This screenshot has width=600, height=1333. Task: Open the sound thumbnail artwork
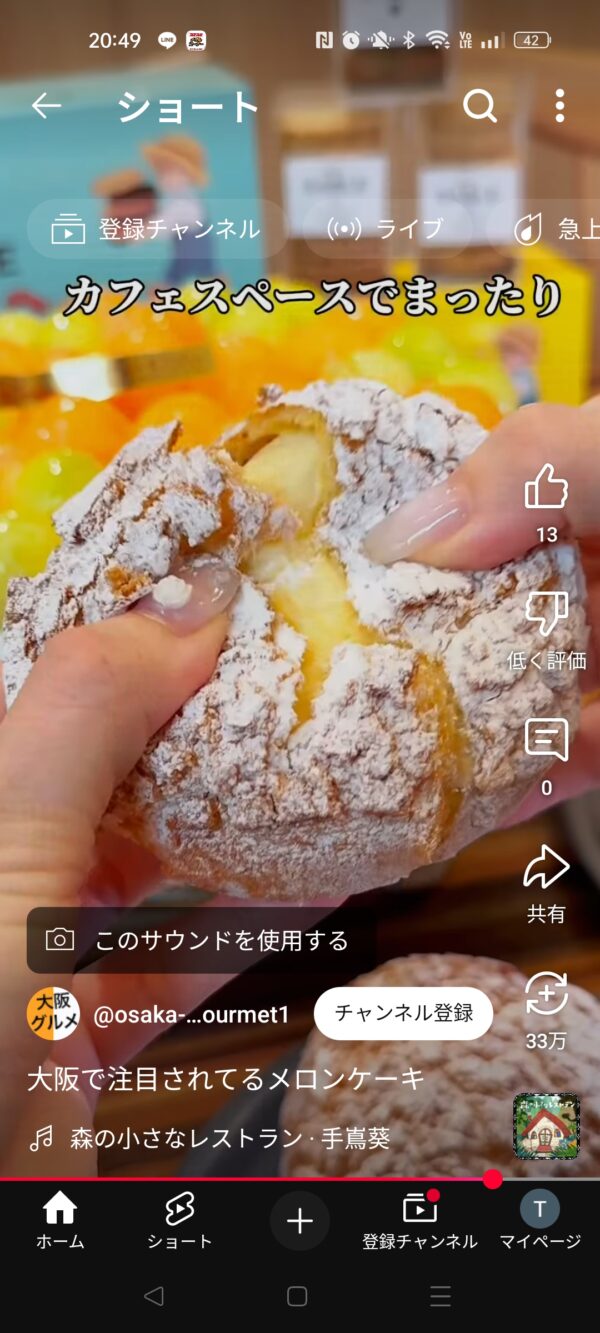point(546,1126)
